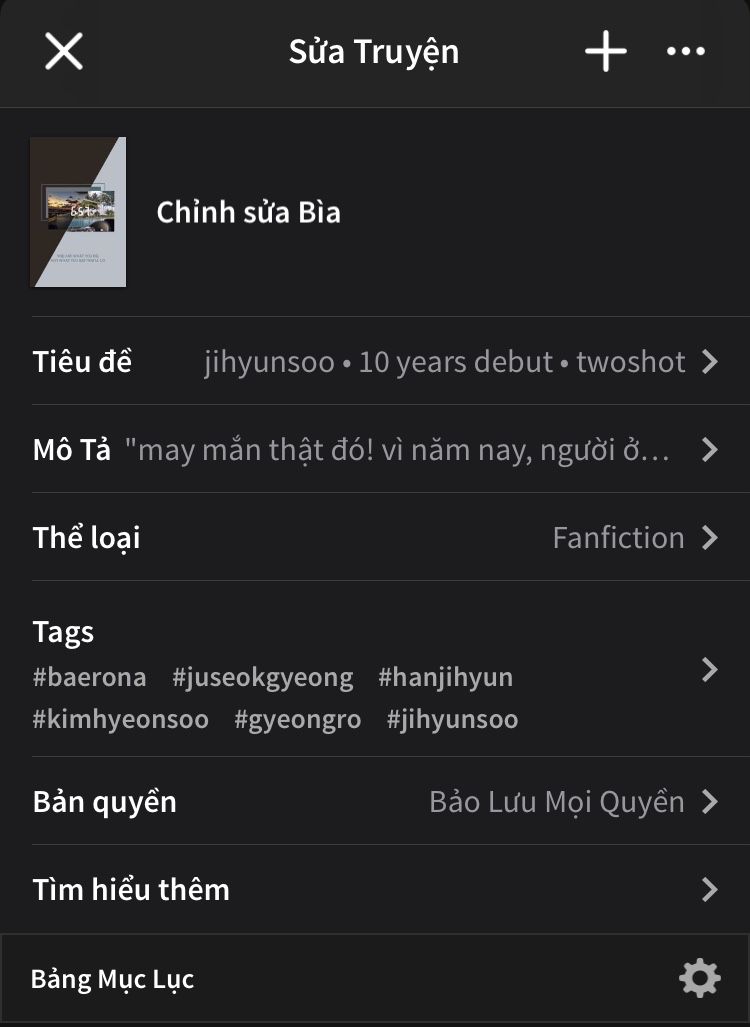Screen dimensions: 750x1027
Task: Add a new part with the plus icon
Action: point(606,51)
